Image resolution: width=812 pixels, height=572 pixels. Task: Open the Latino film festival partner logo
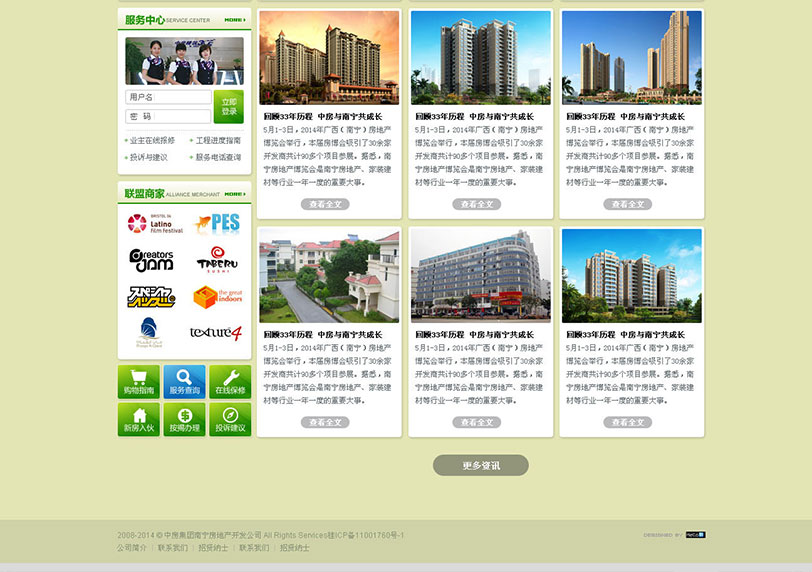click(155, 224)
